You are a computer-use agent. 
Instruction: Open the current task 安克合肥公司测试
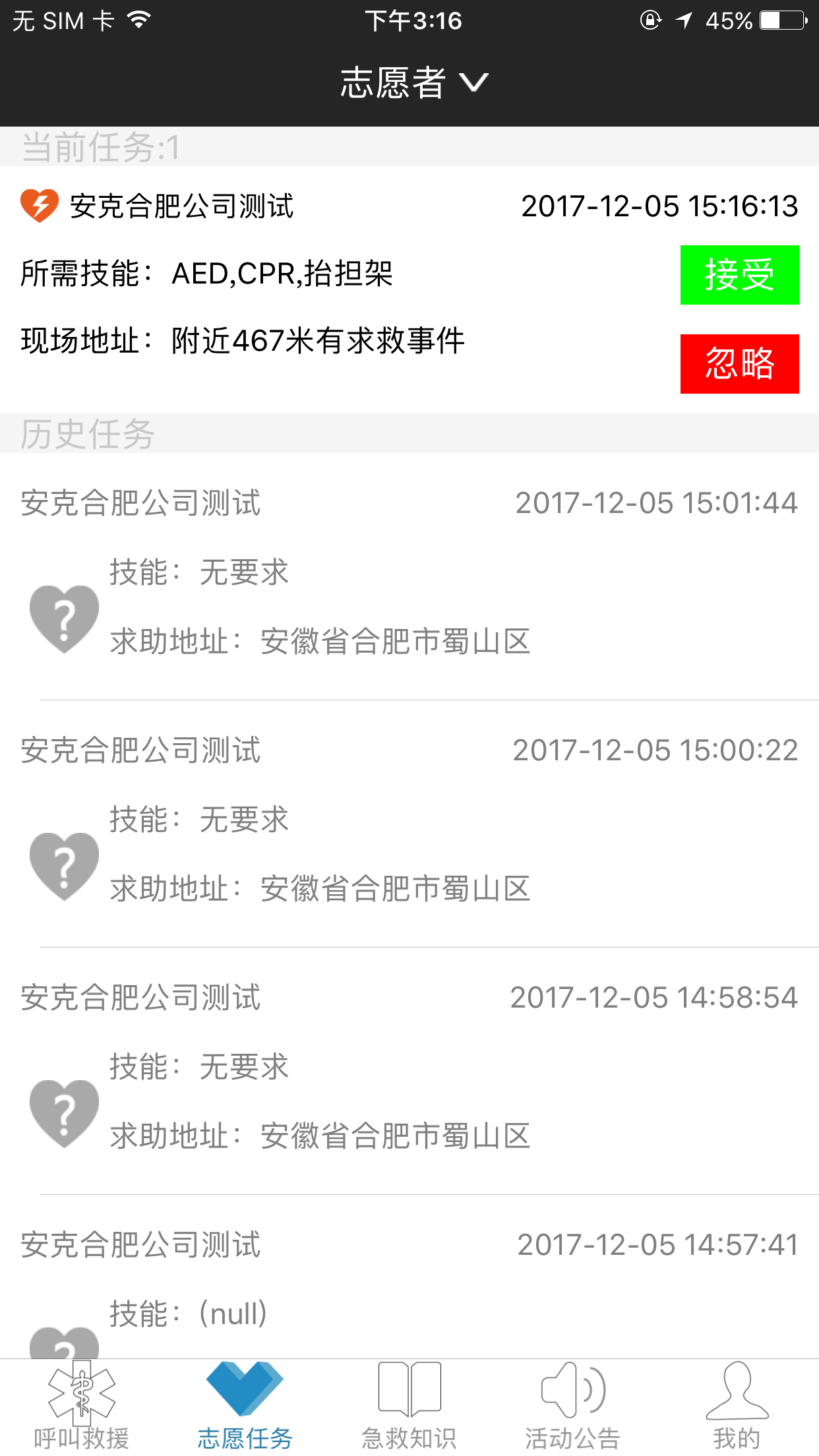[x=183, y=205]
